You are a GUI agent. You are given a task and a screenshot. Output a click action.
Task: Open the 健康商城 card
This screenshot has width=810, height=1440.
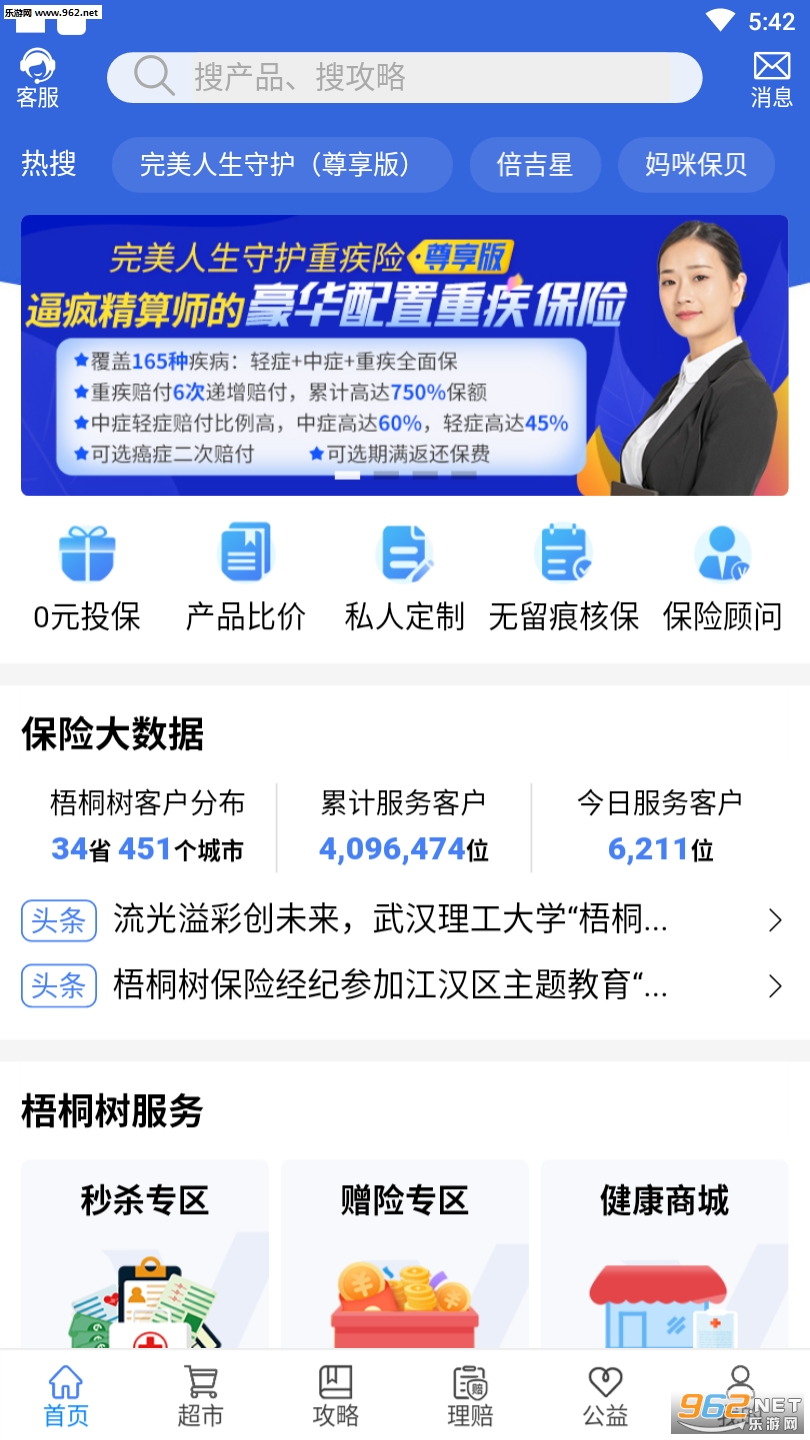pos(664,1254)
